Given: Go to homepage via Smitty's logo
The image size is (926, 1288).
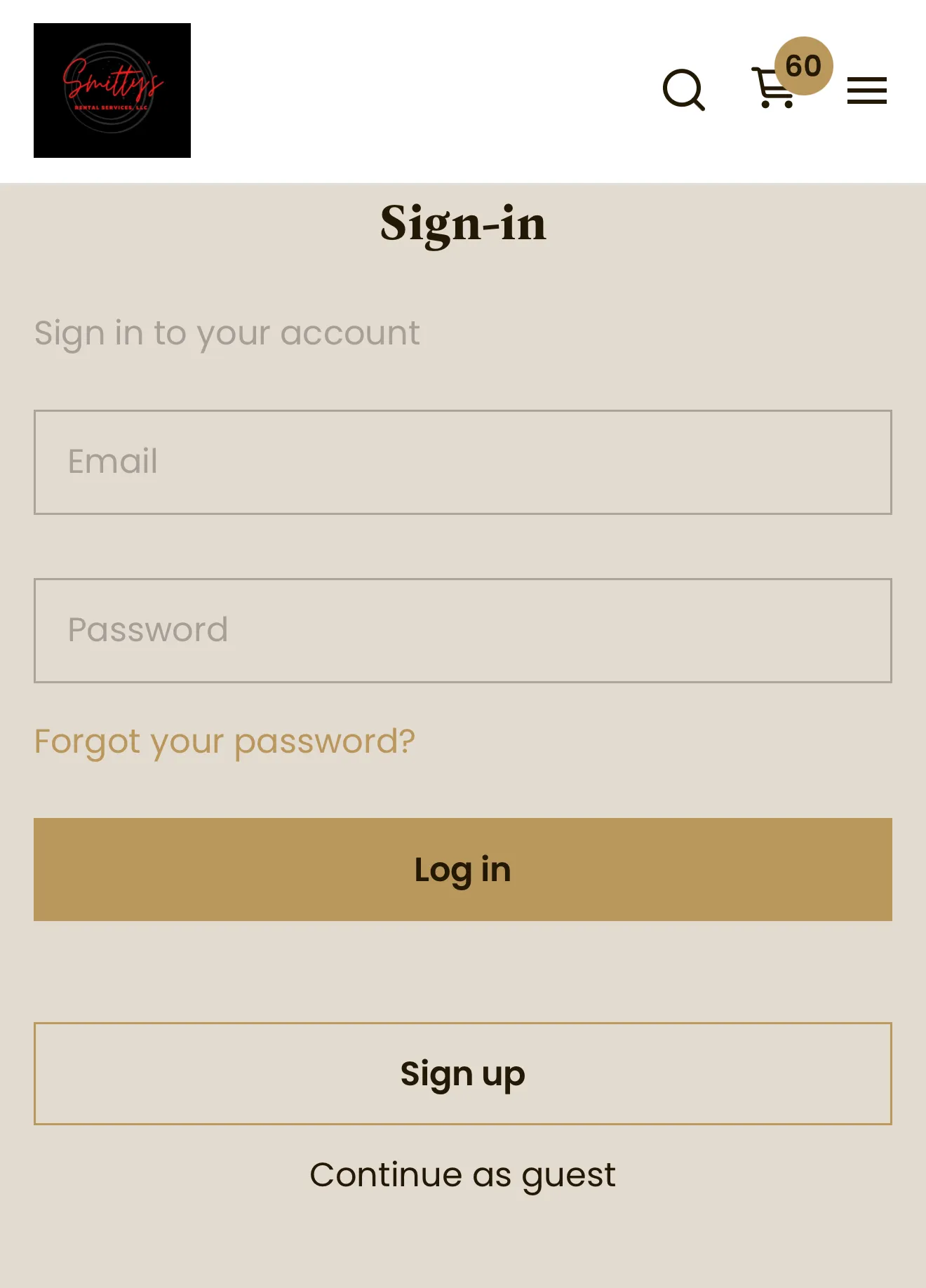Looking at the screenshot, I should click(112, 90).
